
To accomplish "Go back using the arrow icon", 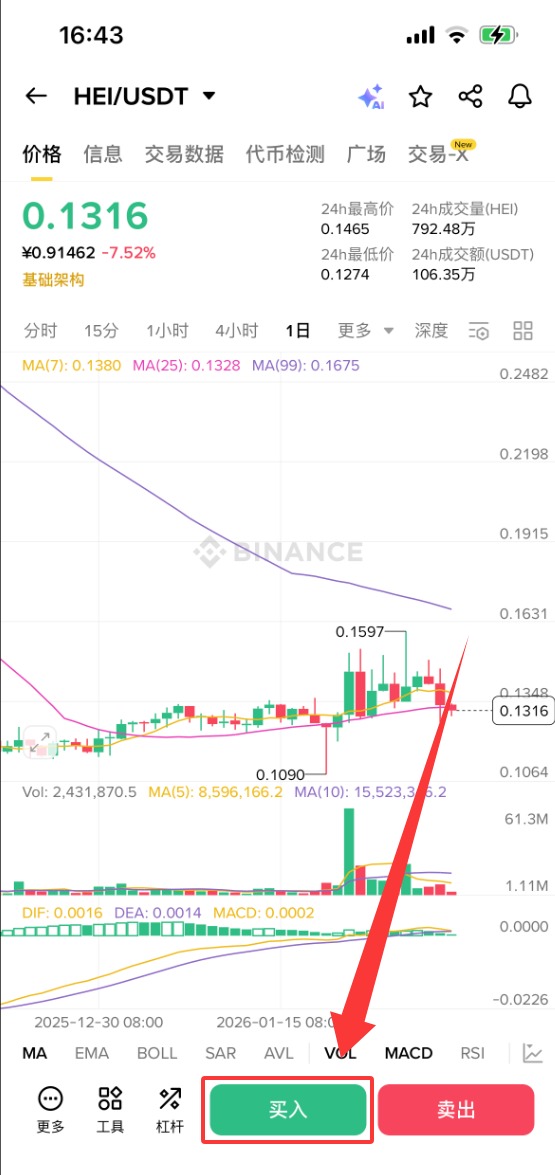I will pos(36,96).
